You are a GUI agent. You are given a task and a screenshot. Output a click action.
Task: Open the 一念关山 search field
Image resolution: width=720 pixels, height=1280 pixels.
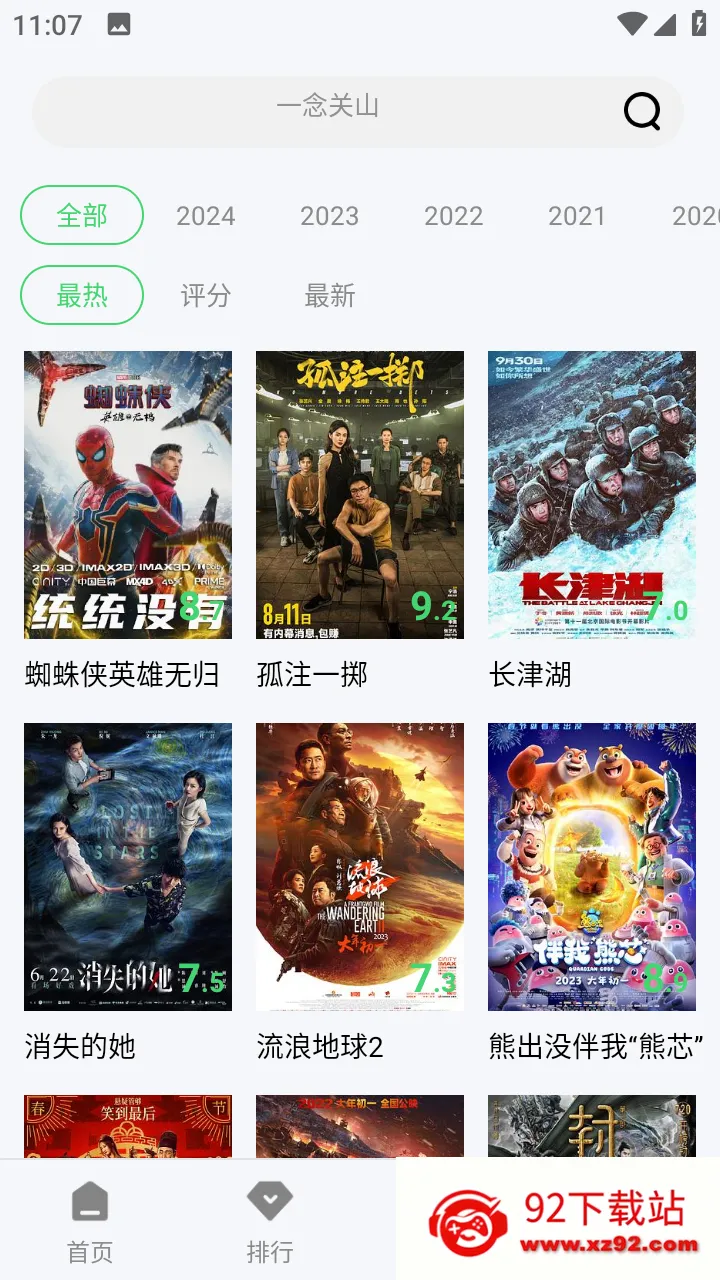point(358,111)
